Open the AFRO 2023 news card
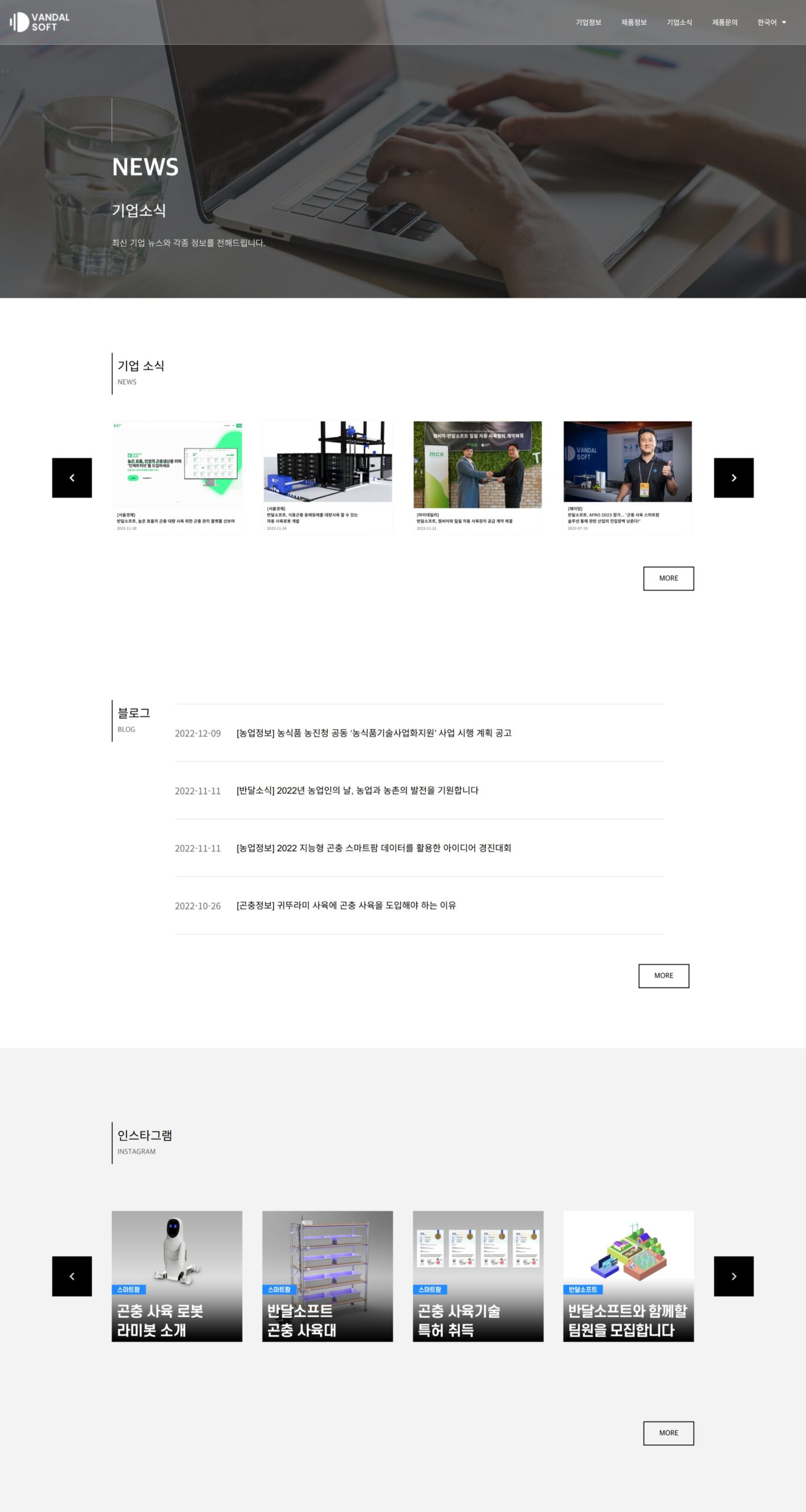 (x=627, y=477)
